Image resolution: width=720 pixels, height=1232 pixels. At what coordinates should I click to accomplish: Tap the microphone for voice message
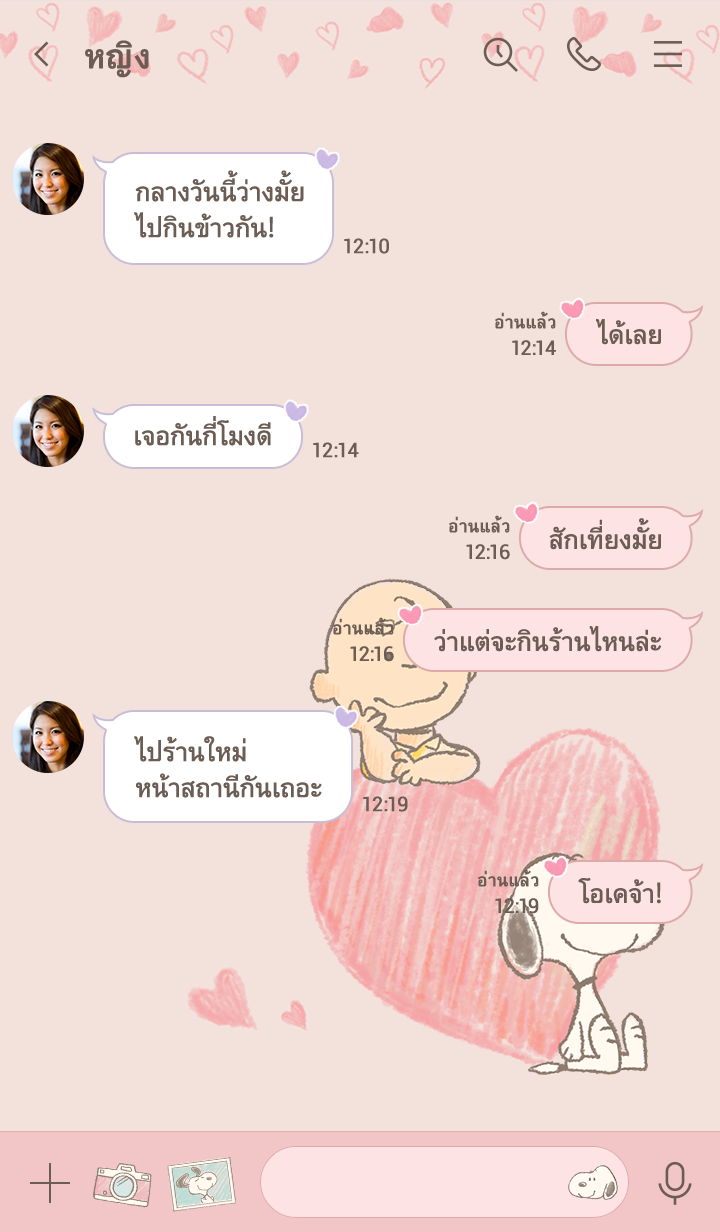[675, 1184]
